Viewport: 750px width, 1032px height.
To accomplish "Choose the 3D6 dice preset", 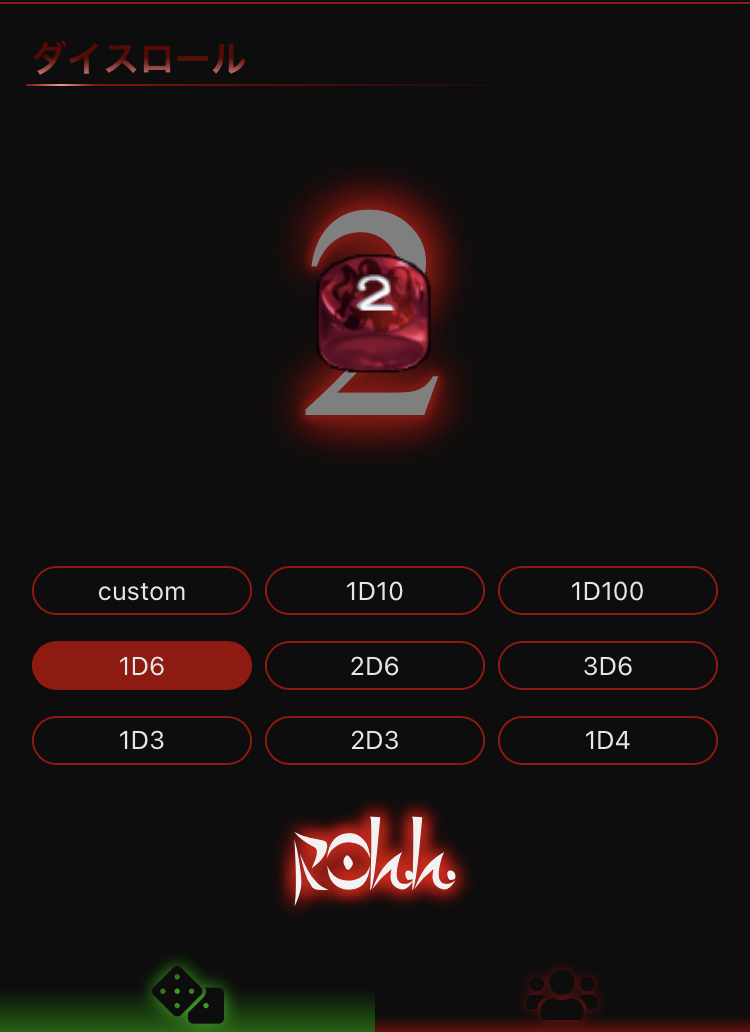I will (x=607, y=666).
